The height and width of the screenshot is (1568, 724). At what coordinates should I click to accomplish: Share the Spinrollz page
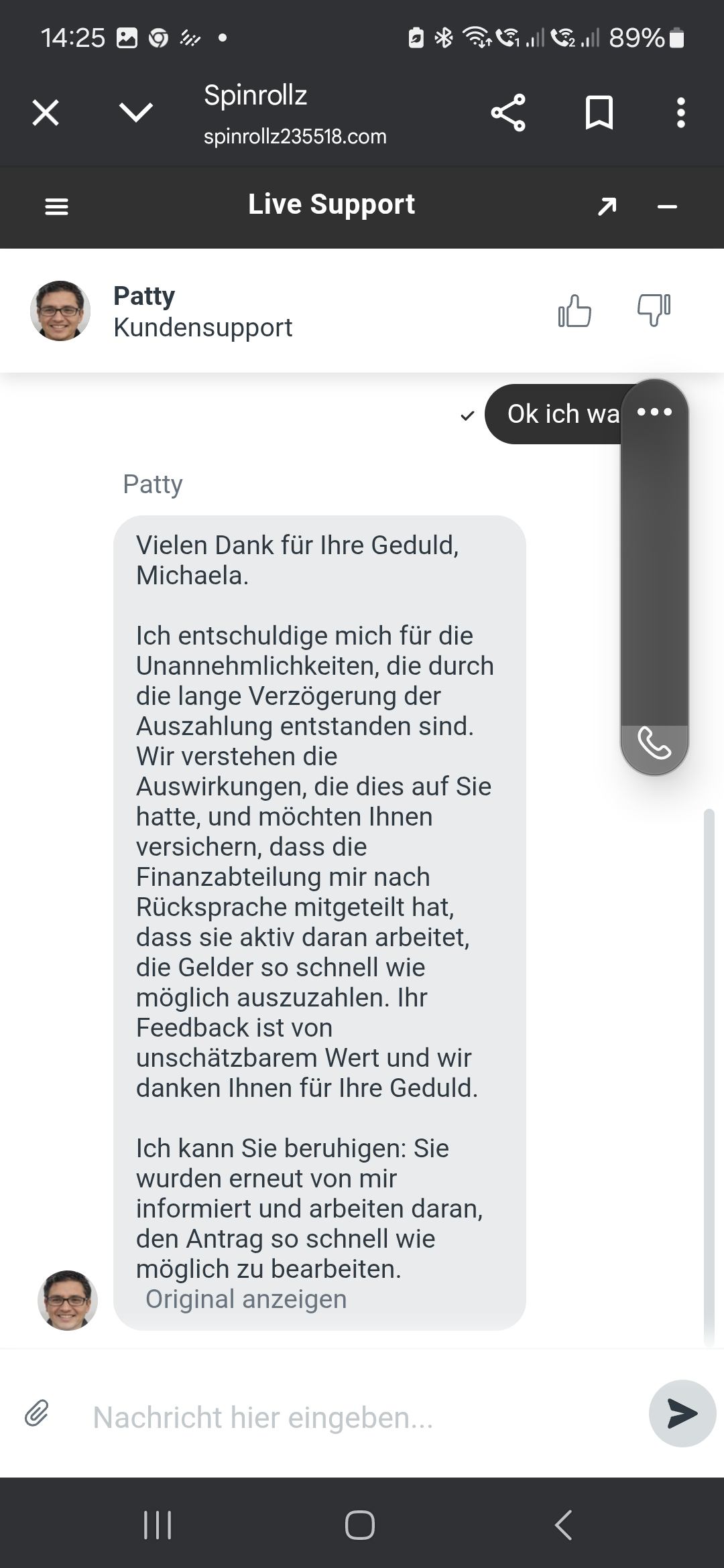[508, 113]
